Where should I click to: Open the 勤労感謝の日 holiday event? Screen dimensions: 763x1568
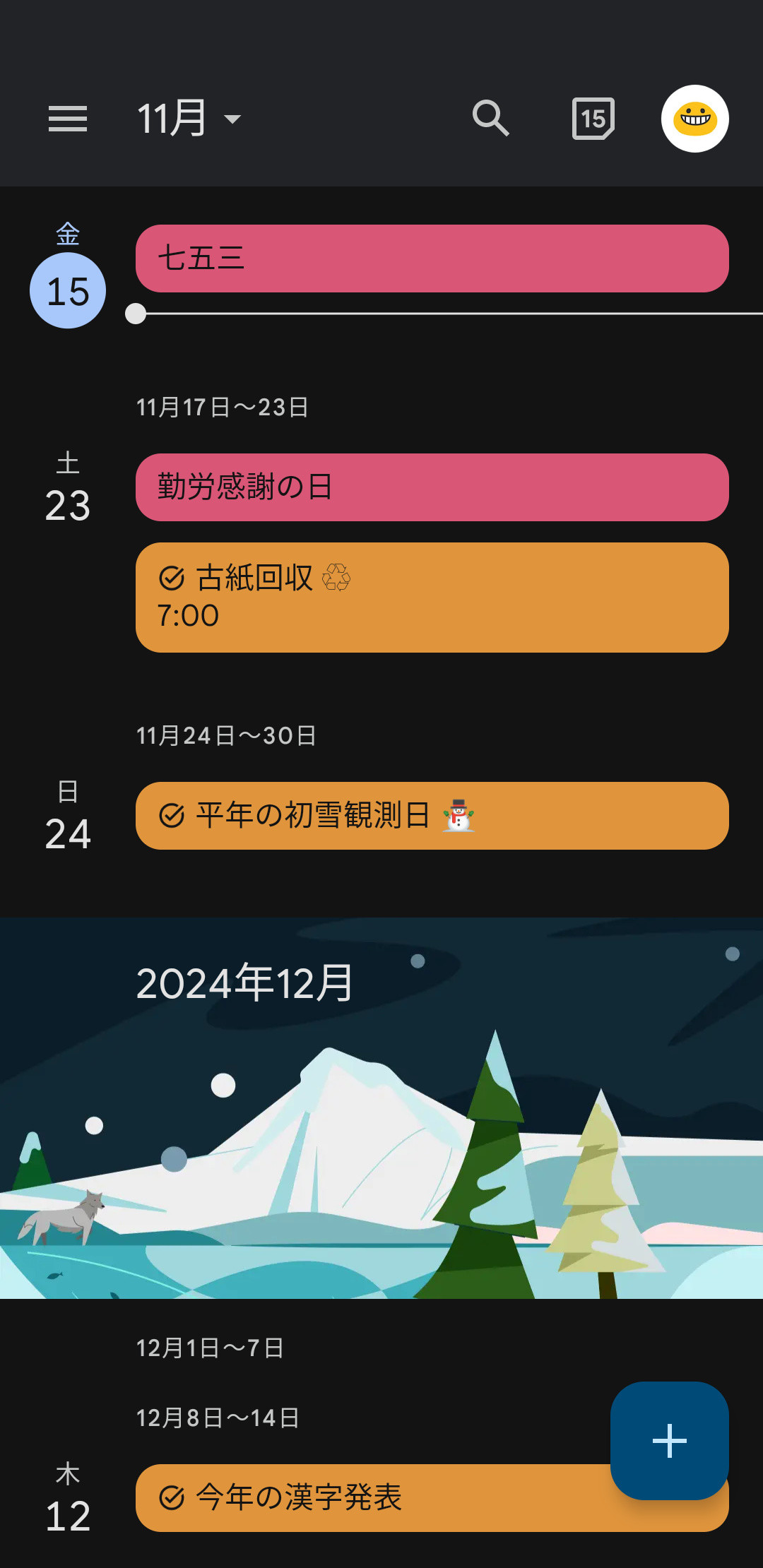click(432, 487)
